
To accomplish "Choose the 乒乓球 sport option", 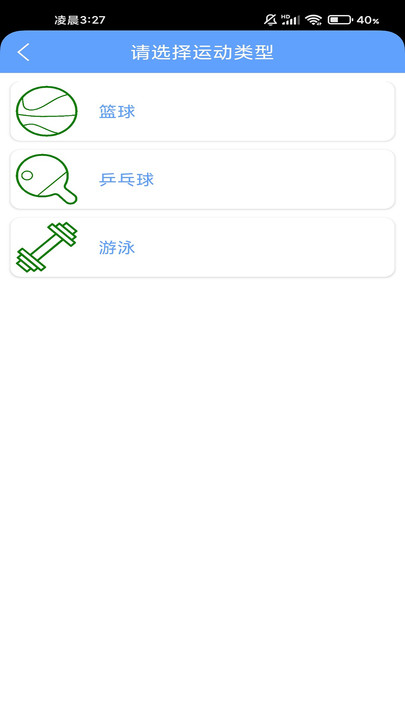I will click(x=202, y=180).
